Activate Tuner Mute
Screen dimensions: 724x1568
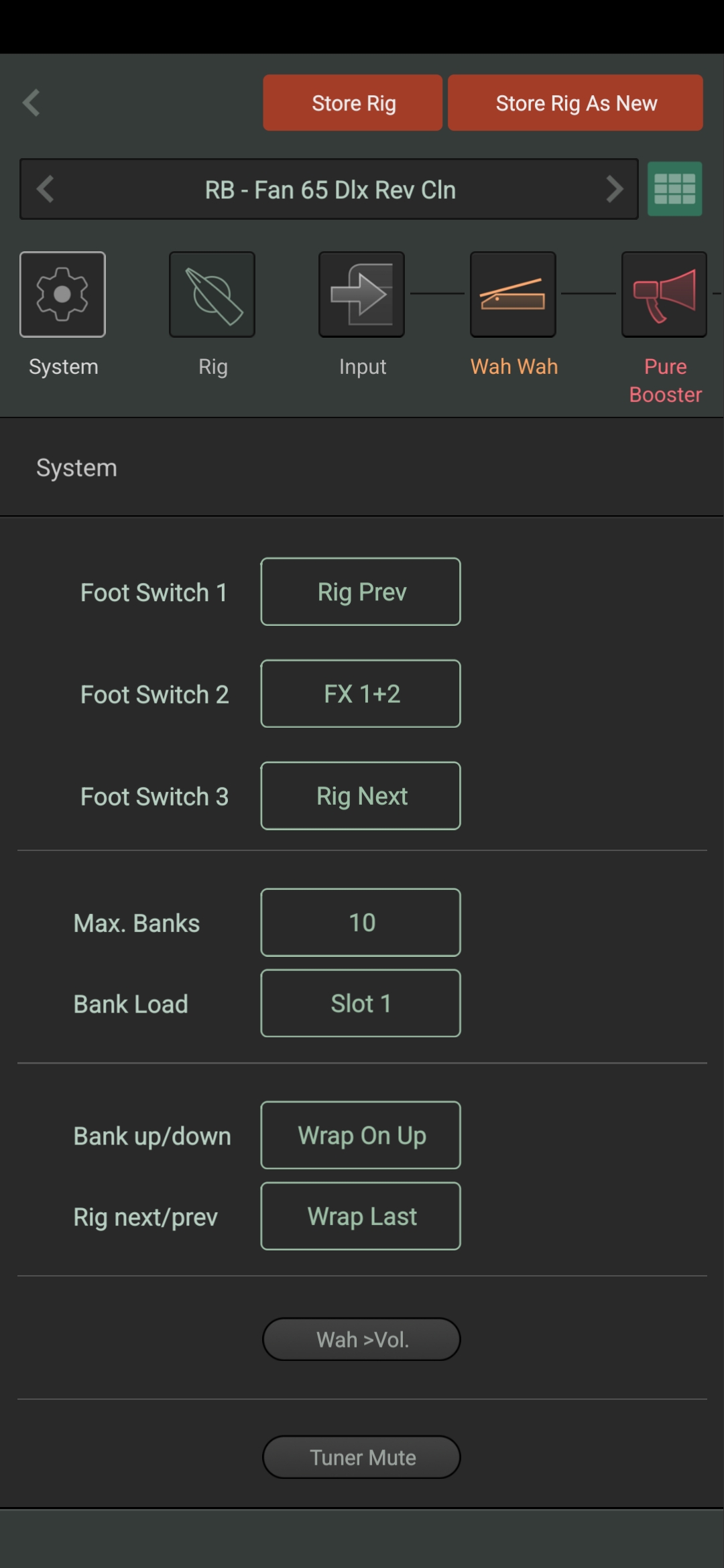pyautogui.click(x=361, y=1457)
